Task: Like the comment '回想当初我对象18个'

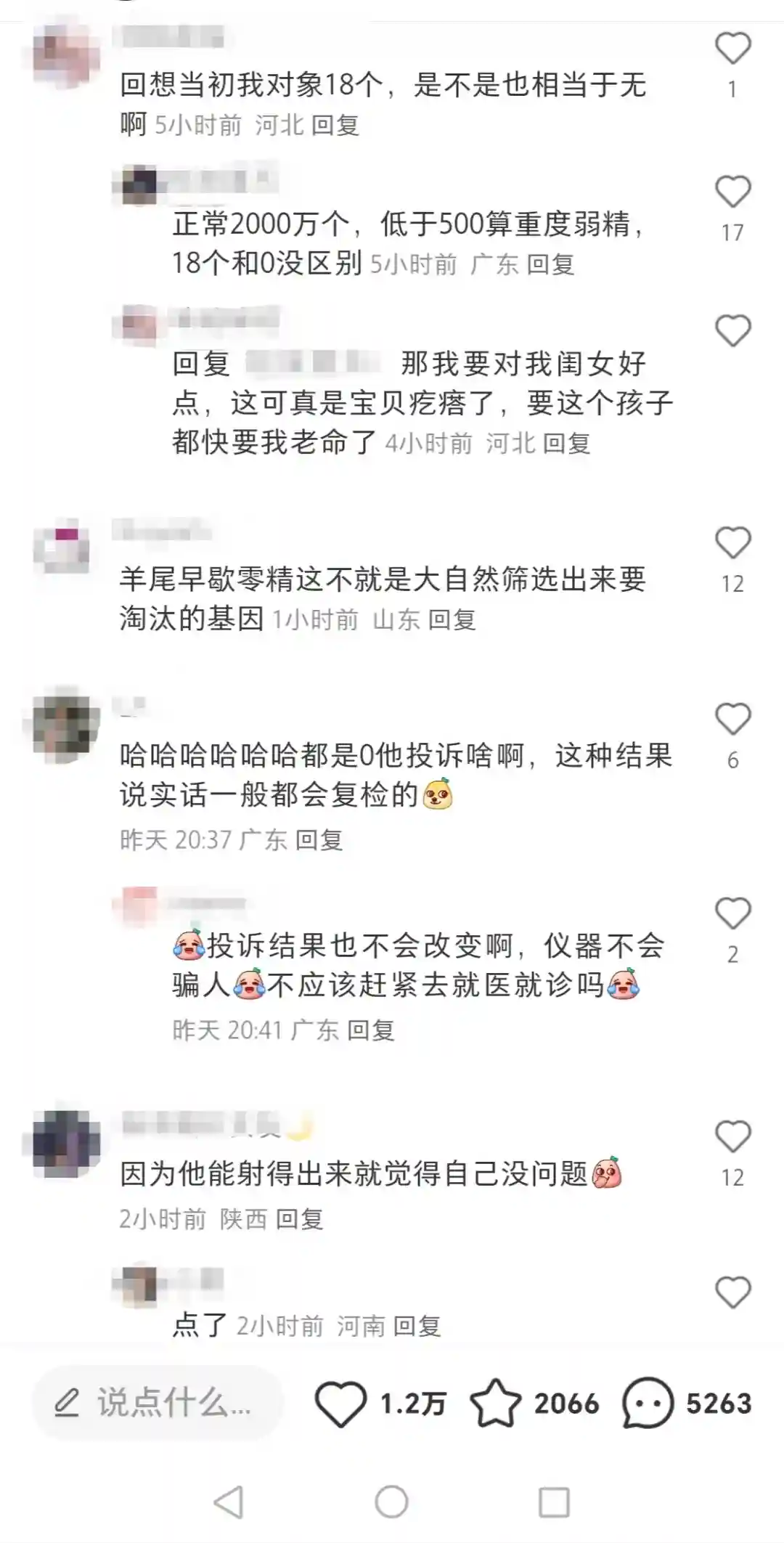Action: pos(732,49)
